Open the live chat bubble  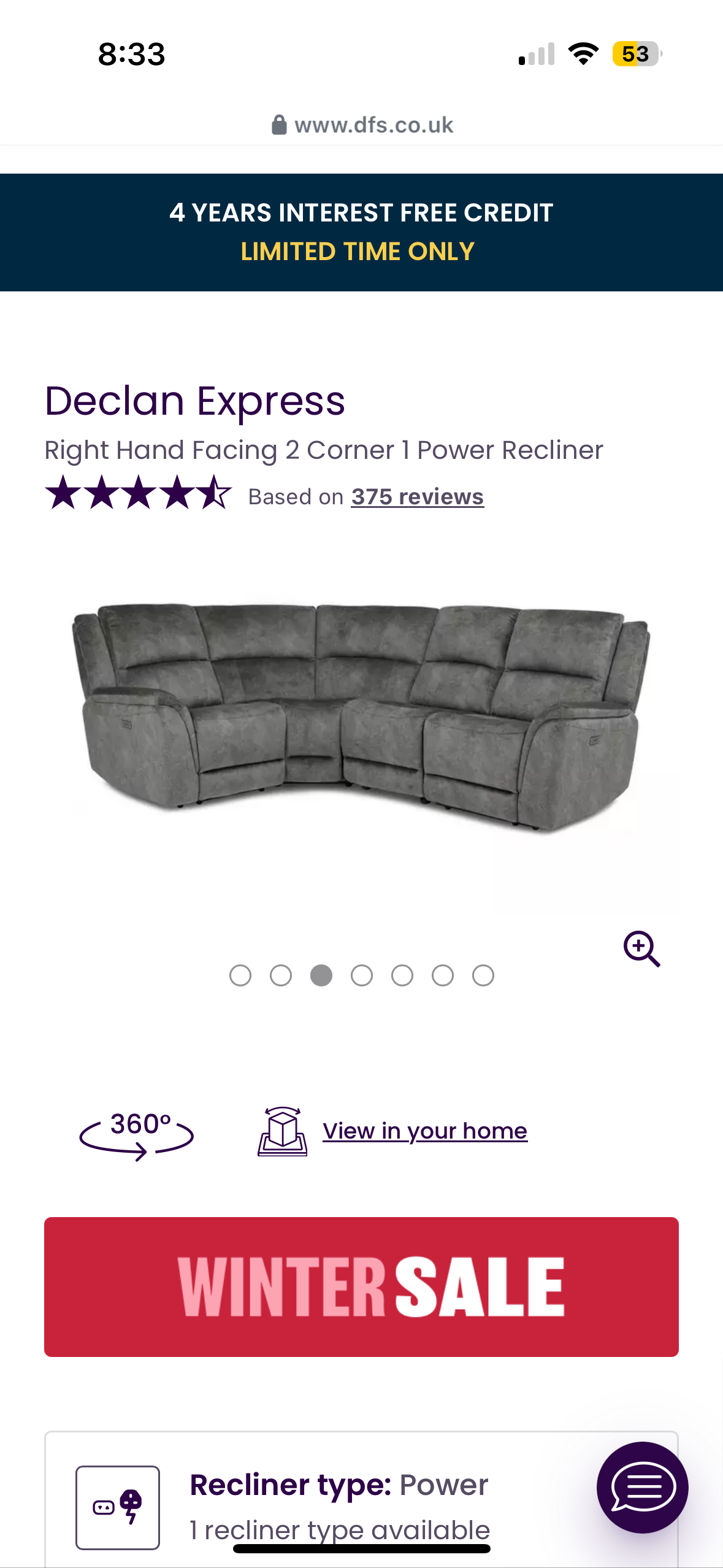[x=642, y=1487]
